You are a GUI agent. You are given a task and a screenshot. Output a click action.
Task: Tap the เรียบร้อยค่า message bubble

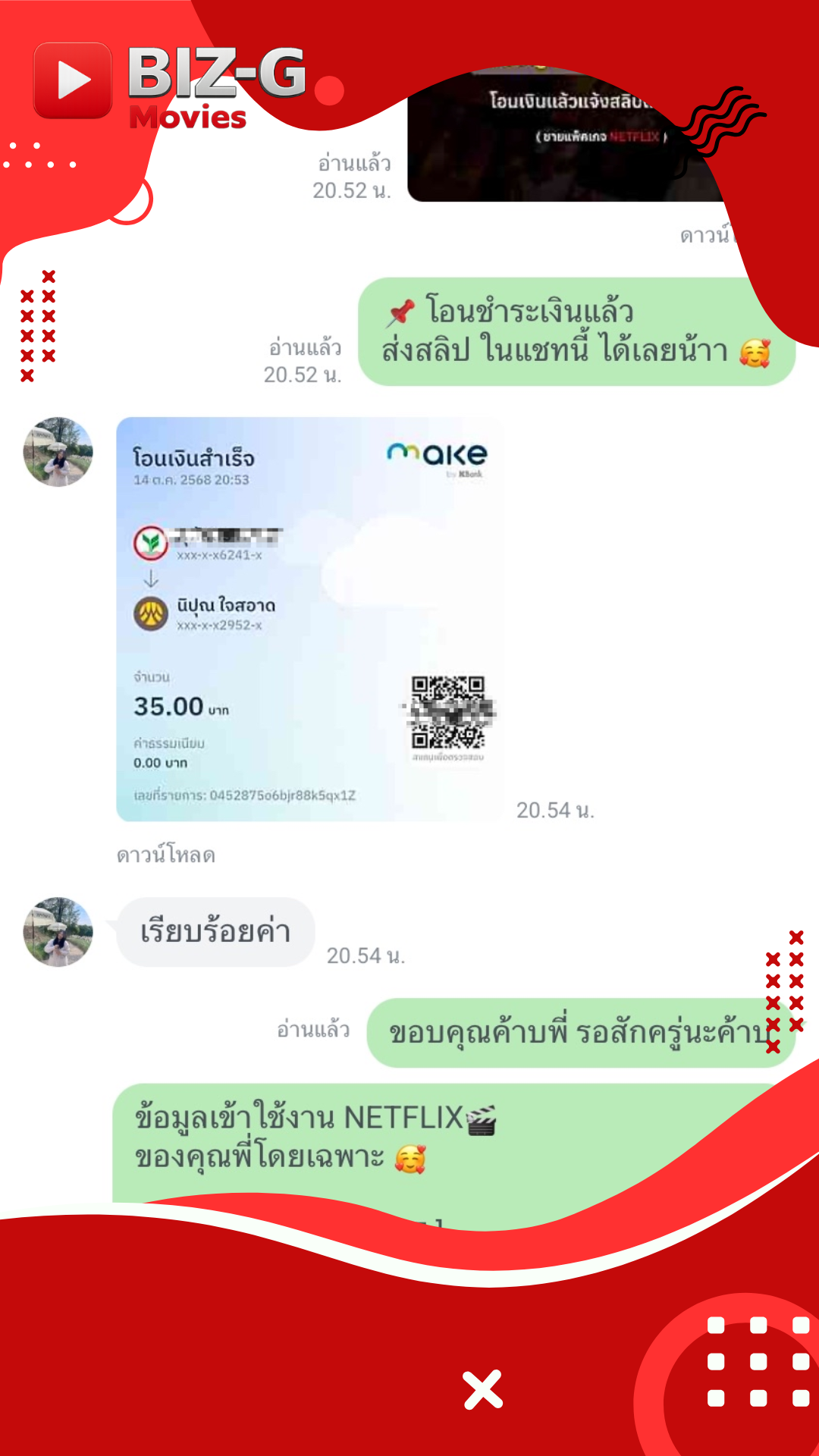pyautogui.click(x=216, y=933)
